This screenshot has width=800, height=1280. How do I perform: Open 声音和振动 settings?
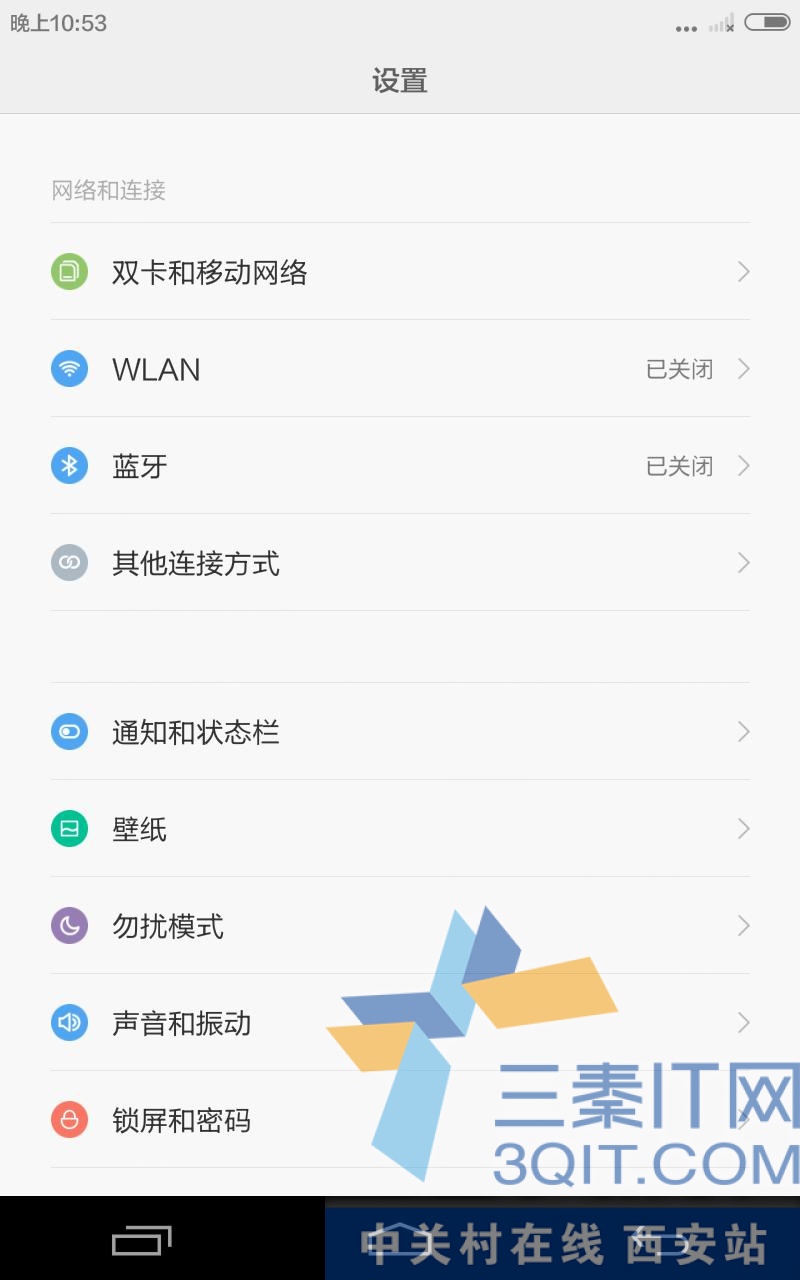coord(400,1023)
